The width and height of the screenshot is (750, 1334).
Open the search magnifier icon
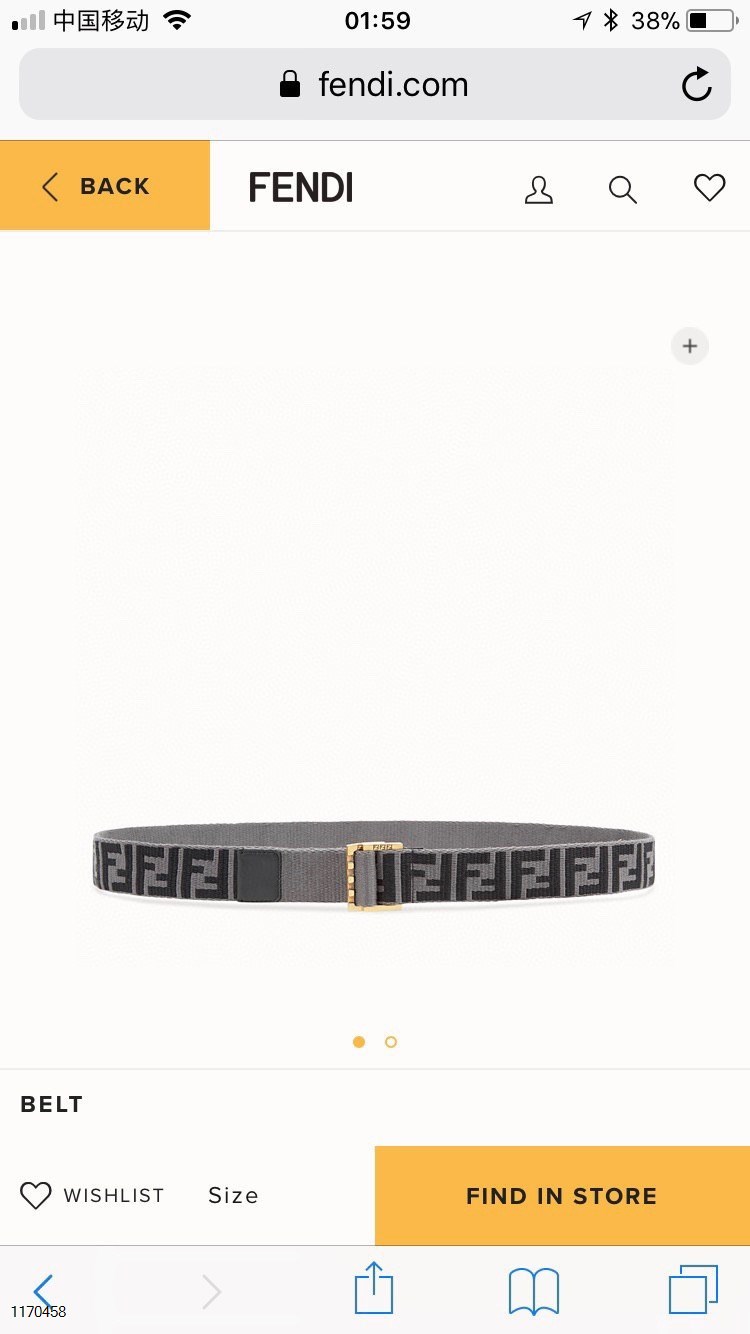coord(622,189)
